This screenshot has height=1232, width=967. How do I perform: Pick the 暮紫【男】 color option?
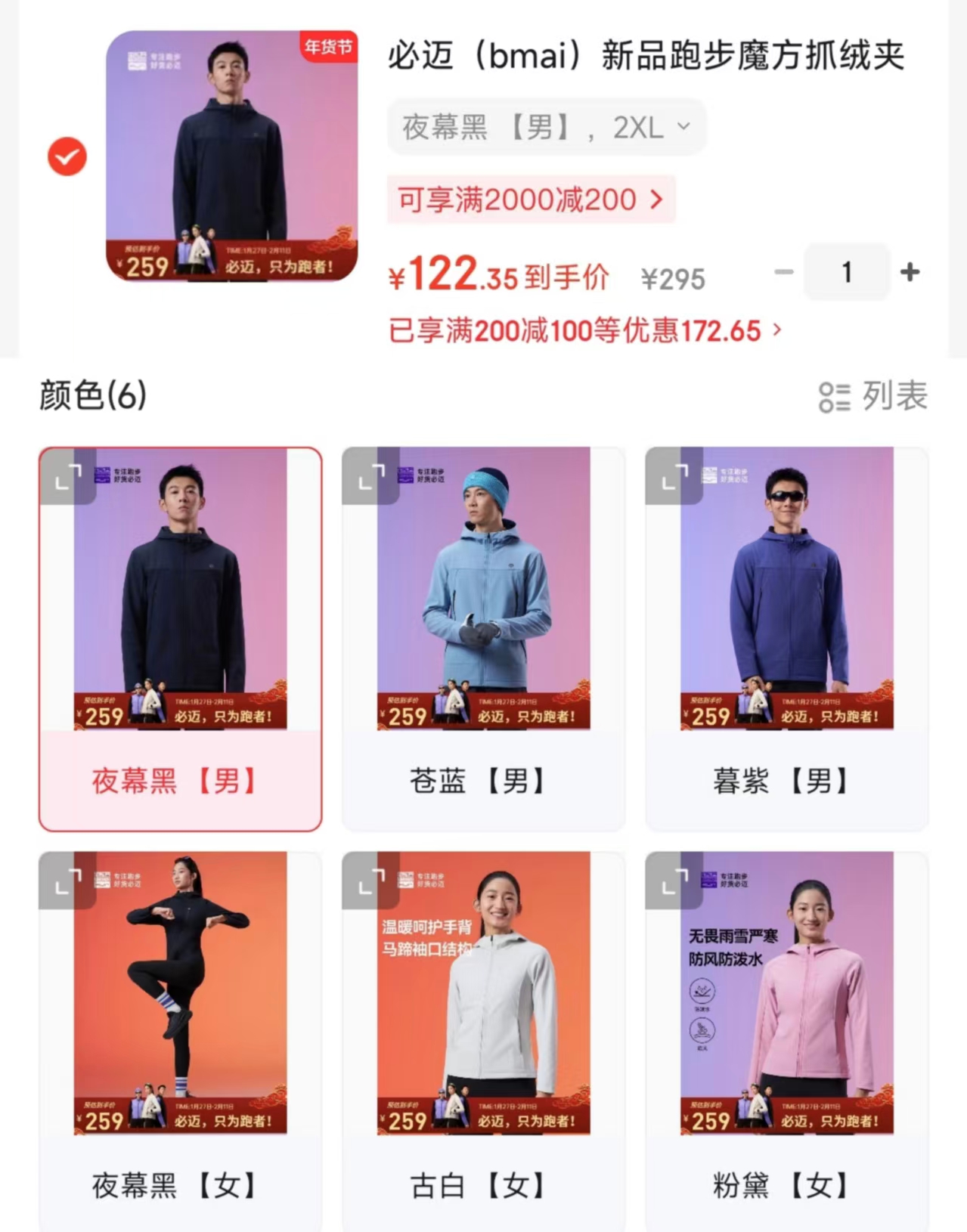[x=786, y=780]
